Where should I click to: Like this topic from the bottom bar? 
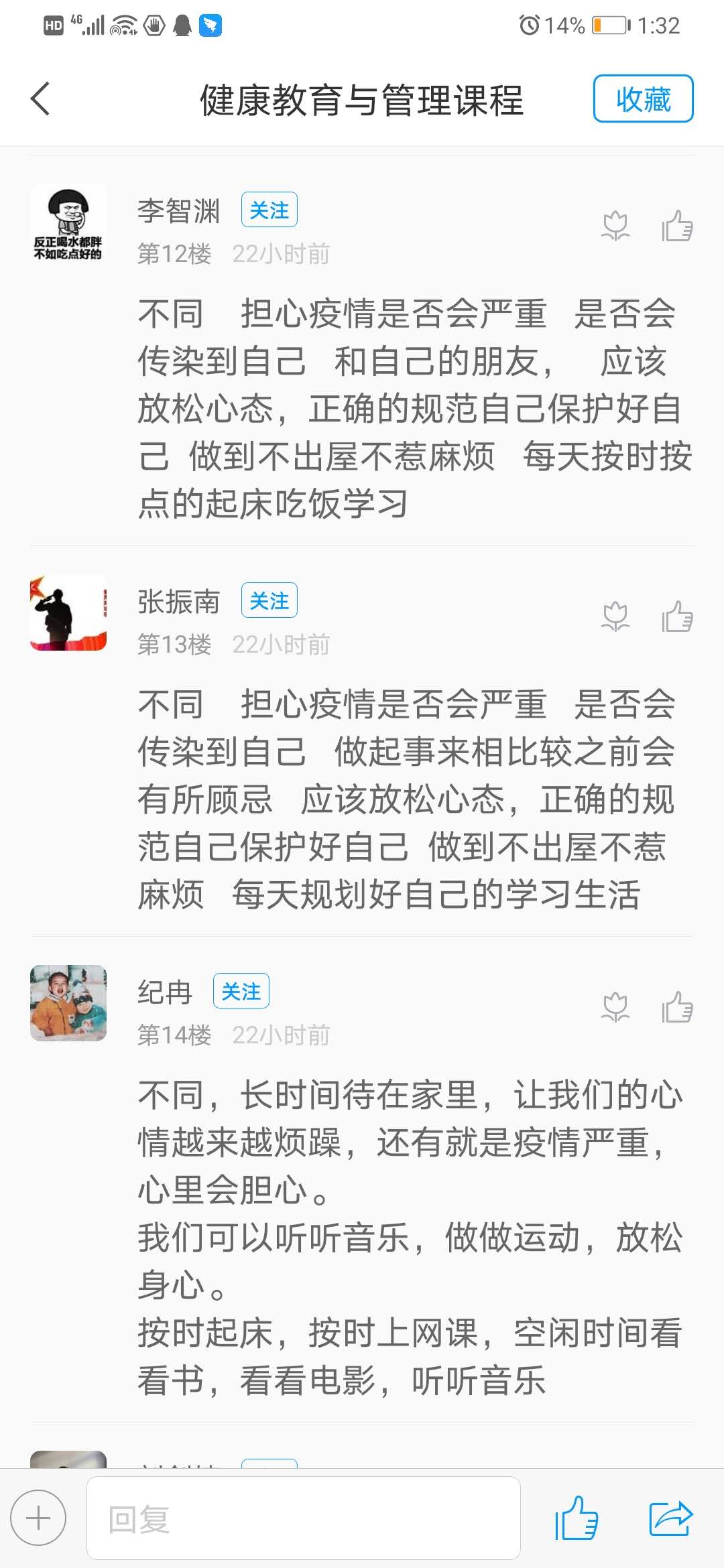click(x=577, y=1518)
